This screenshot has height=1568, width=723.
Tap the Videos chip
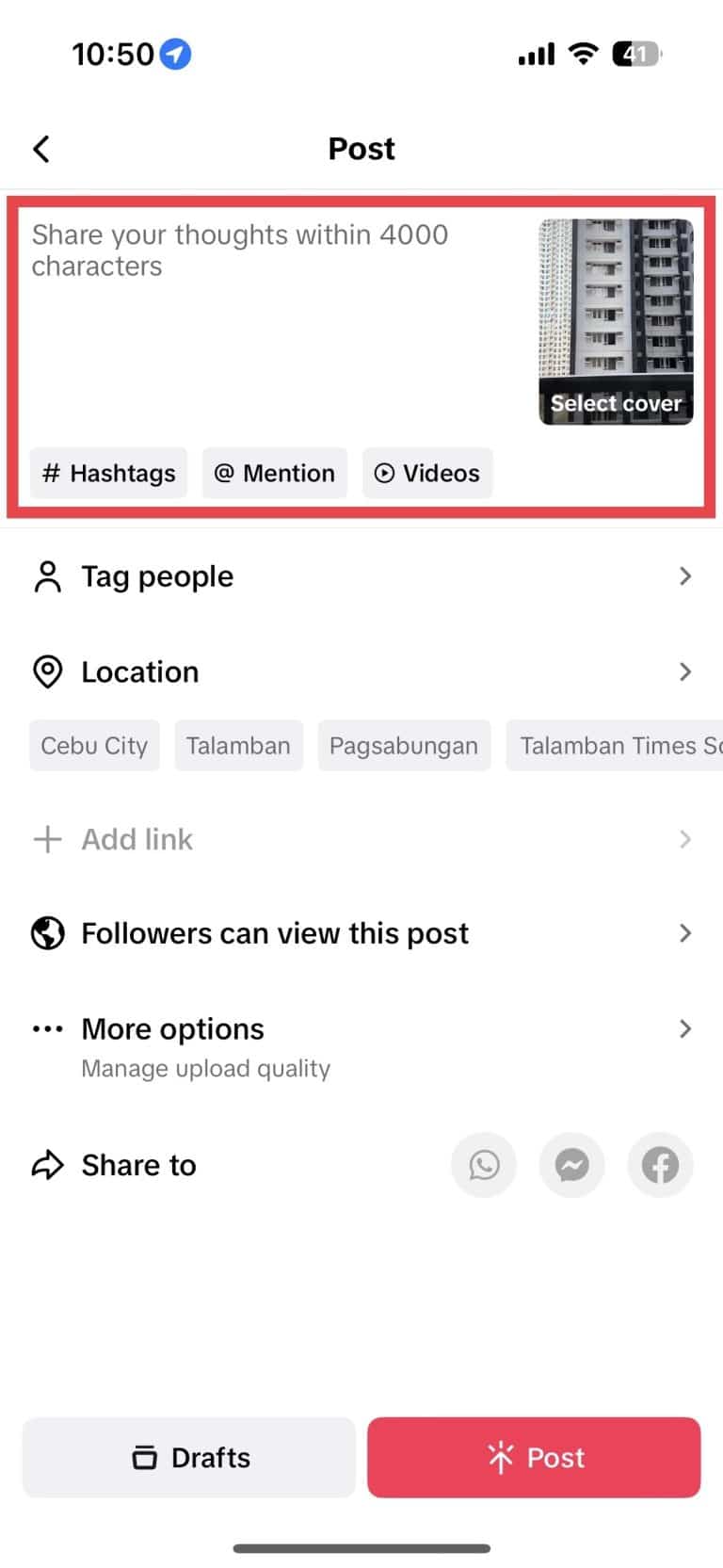[x=427, y=473]
